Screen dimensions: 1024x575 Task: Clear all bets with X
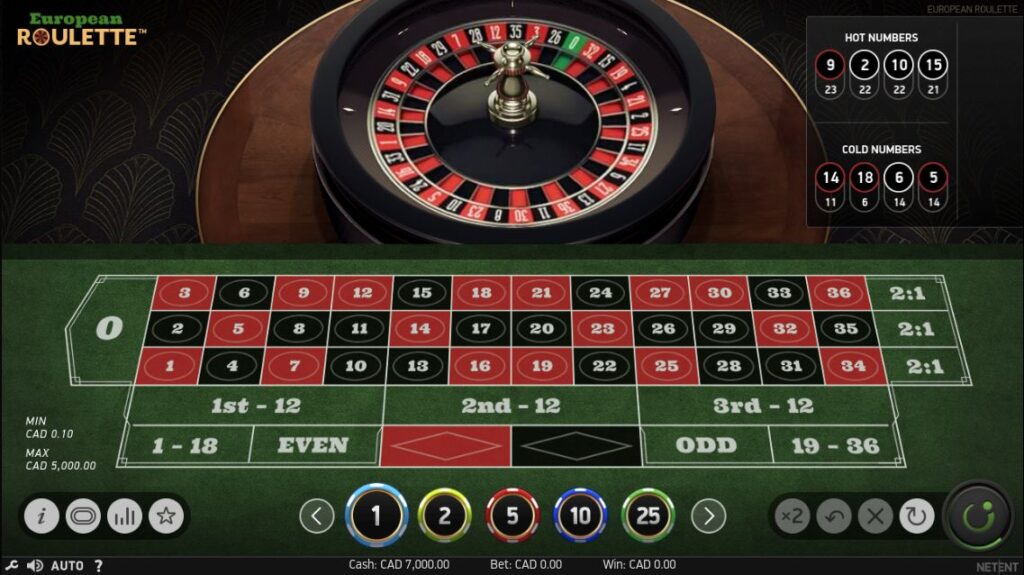point(875,516)
